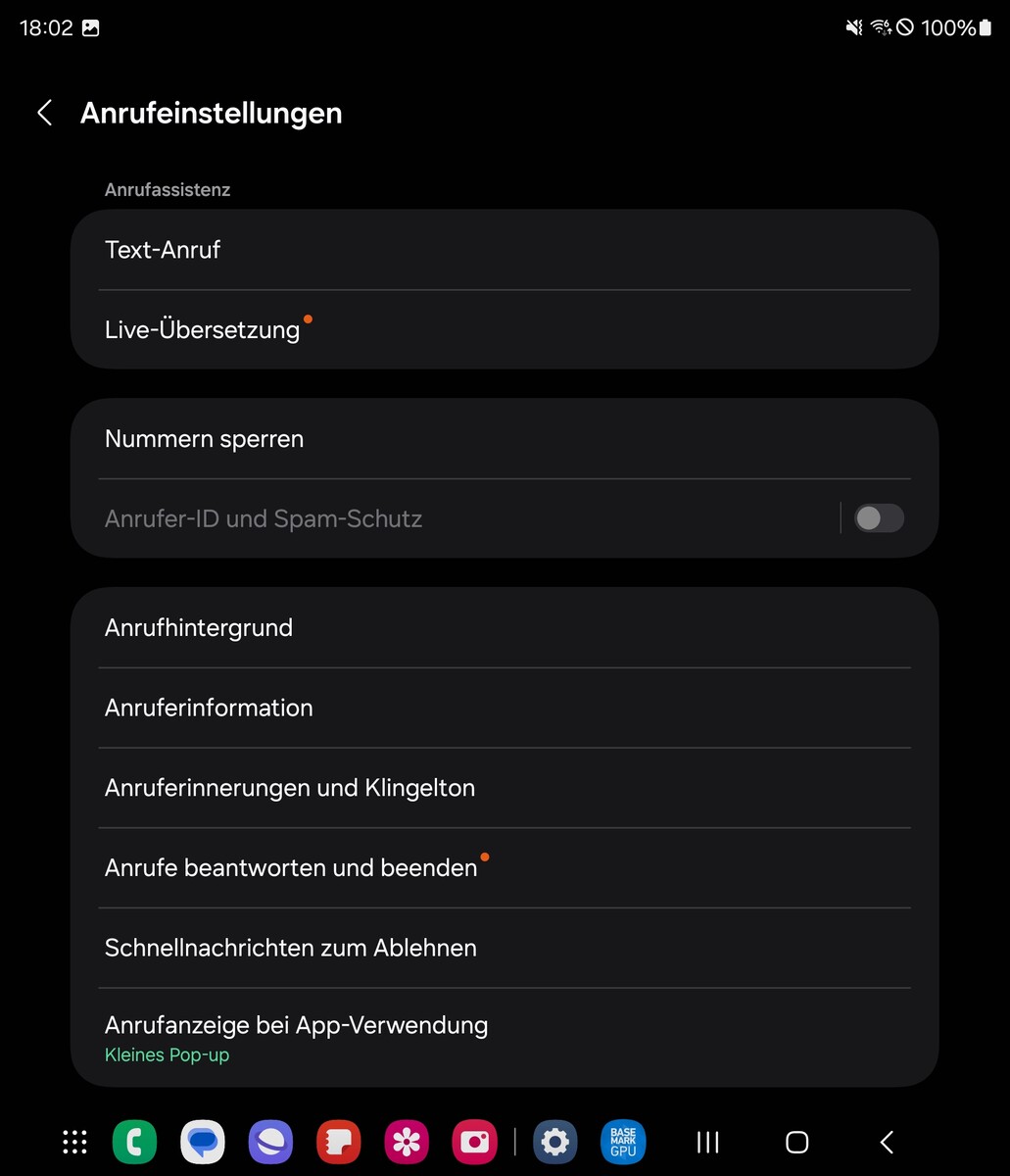This screenshot has height=1176, width=1010.
Task: Launch the Camera app from taskbar
Action: [x=474, y=1142]
